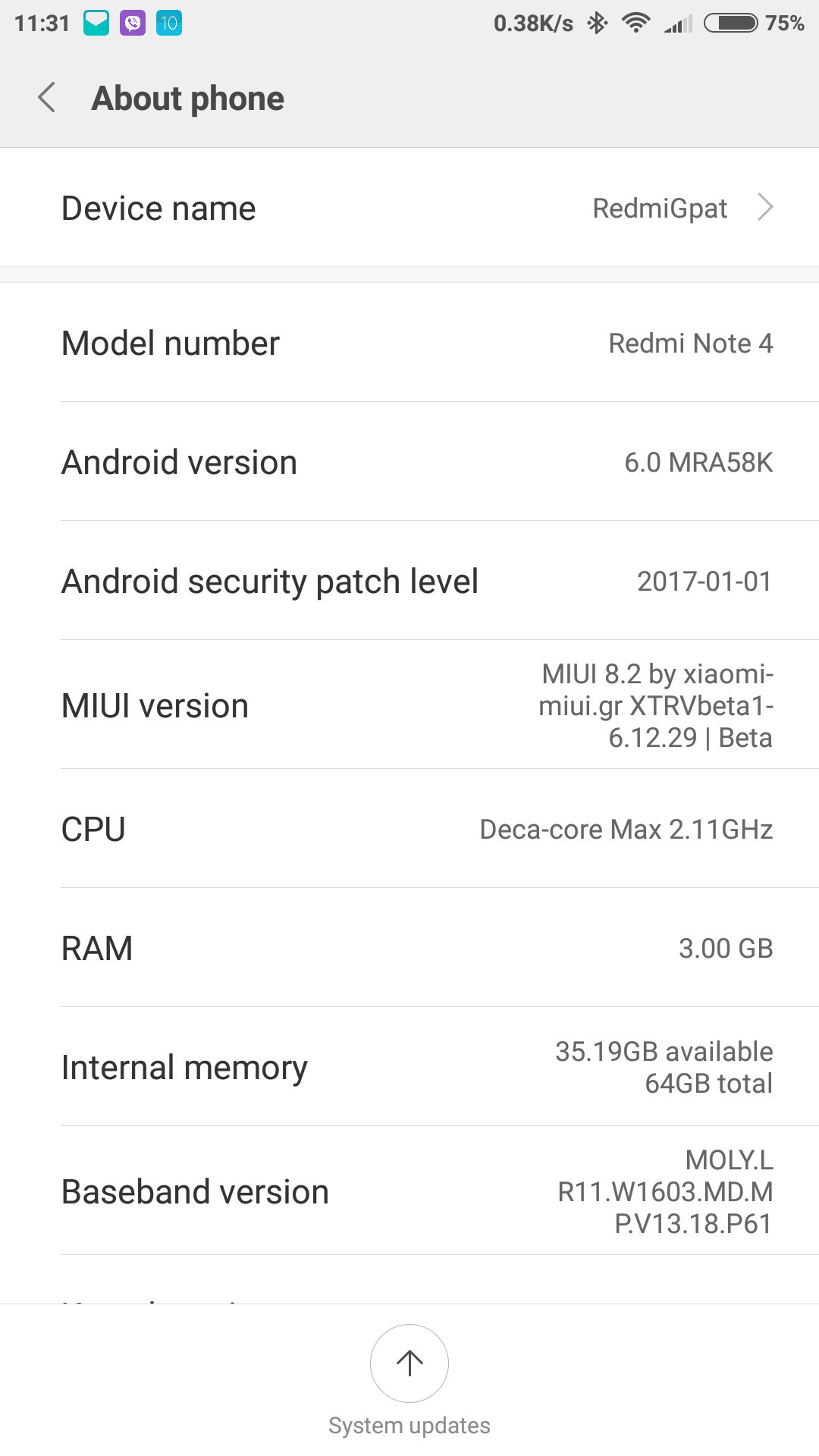Viewport: 819px width, 1456px height.
Task: Tap the MIUI version row
Action: point(409,705)
